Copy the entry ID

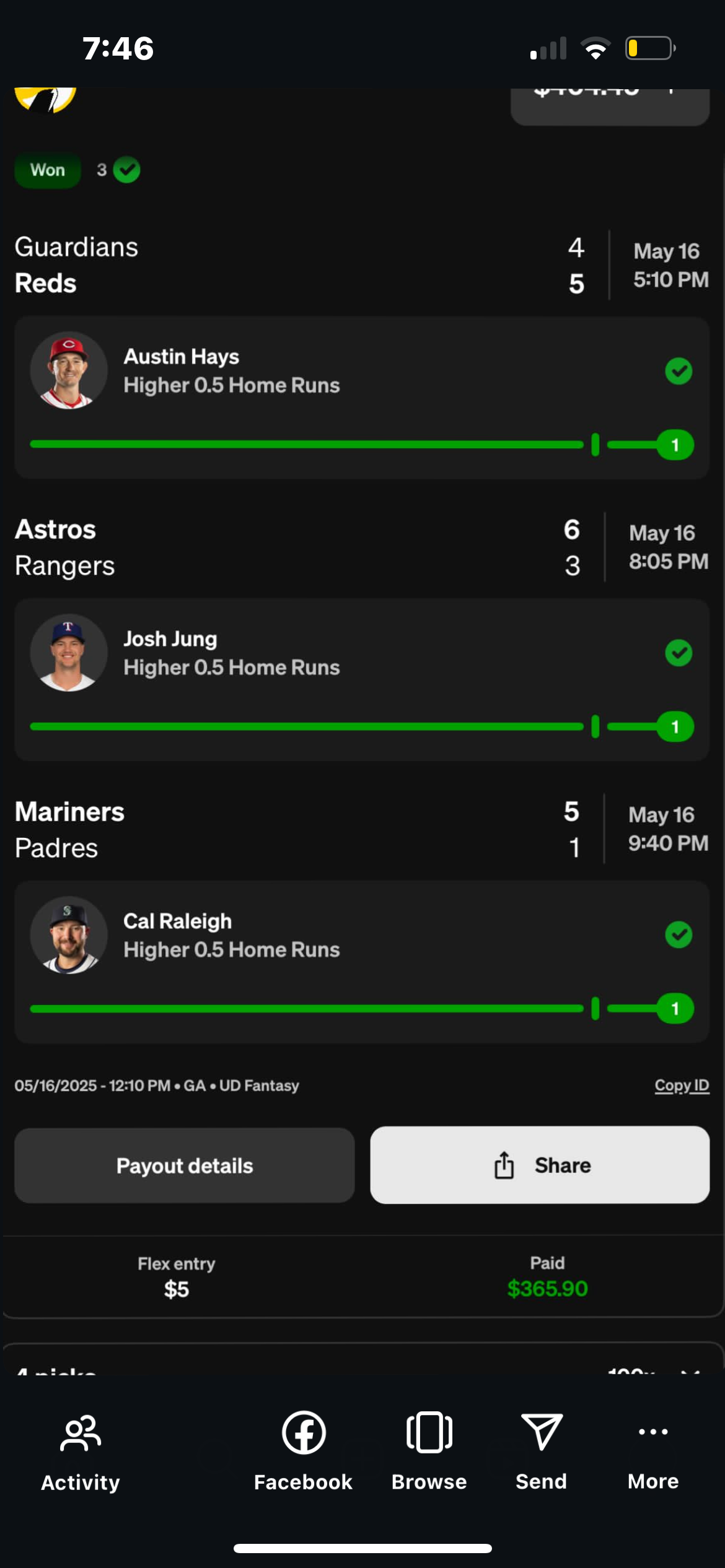pyautogui.click(x=681, y=1086)
